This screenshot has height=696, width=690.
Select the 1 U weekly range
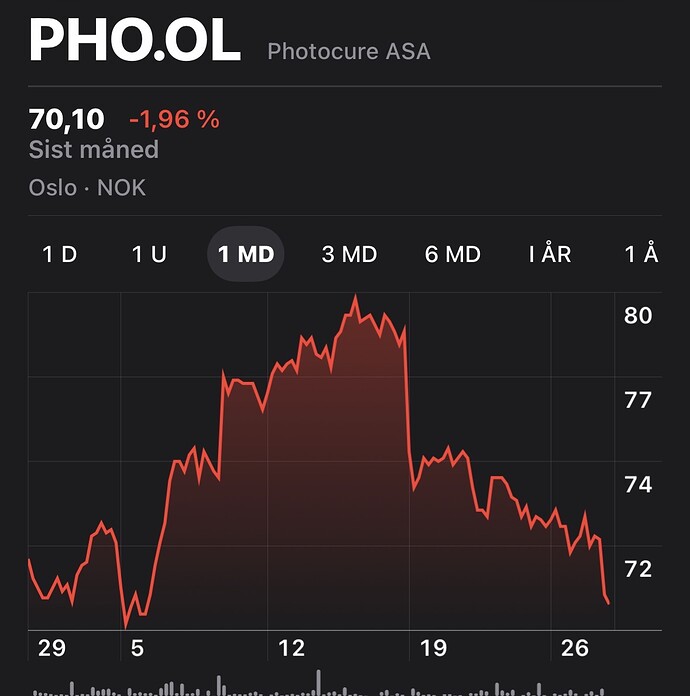(x=149, y=254)
